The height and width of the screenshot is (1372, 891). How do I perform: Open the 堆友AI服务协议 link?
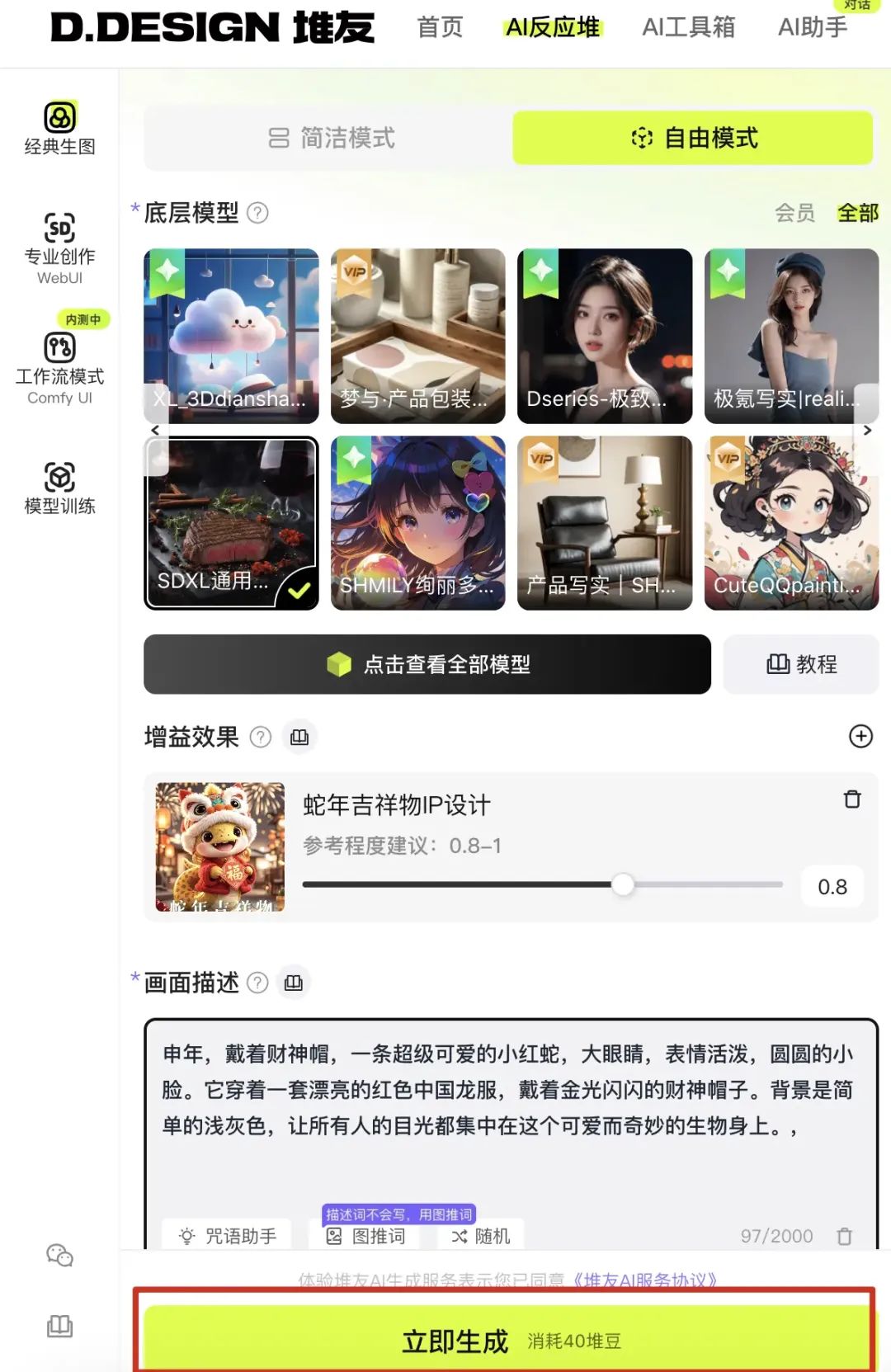click(645, 1280)
